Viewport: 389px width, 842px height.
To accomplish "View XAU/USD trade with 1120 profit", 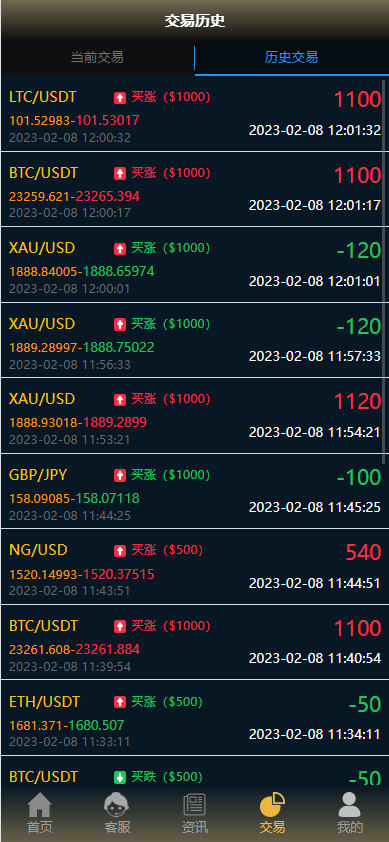I will [x=194, y=416].
